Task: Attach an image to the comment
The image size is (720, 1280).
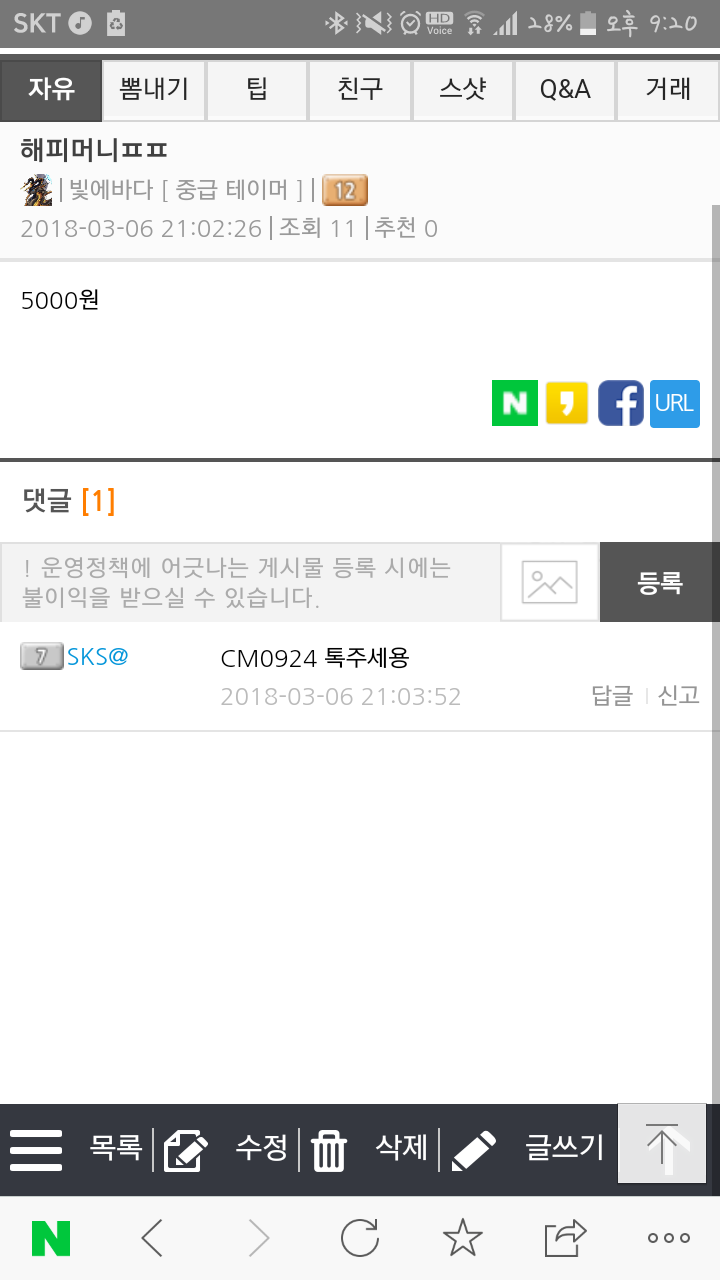Action: [x=550, y=583]
